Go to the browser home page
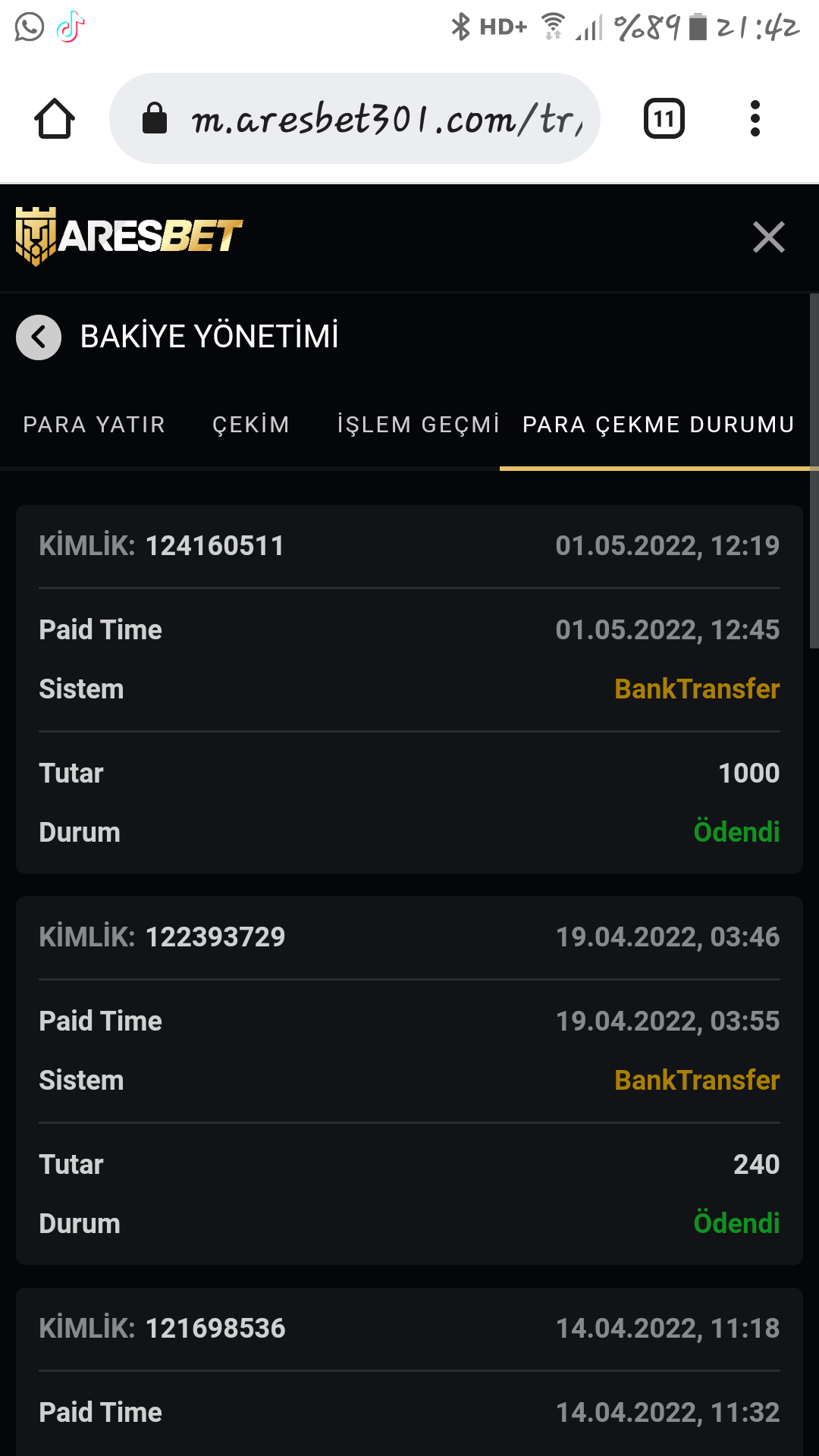Viewport: 819px width, 1456px height. [55, 119]
